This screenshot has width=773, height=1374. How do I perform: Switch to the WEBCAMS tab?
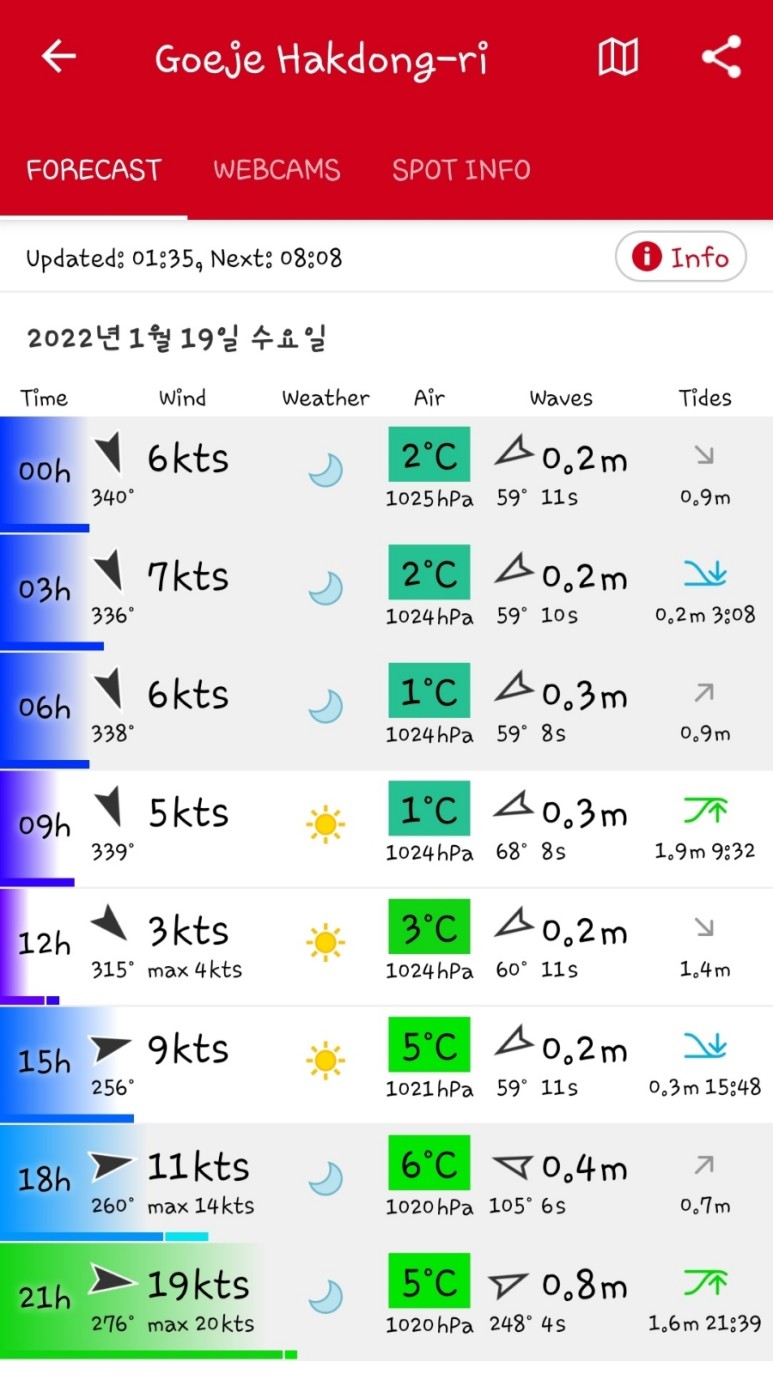(x=276, y=170)
